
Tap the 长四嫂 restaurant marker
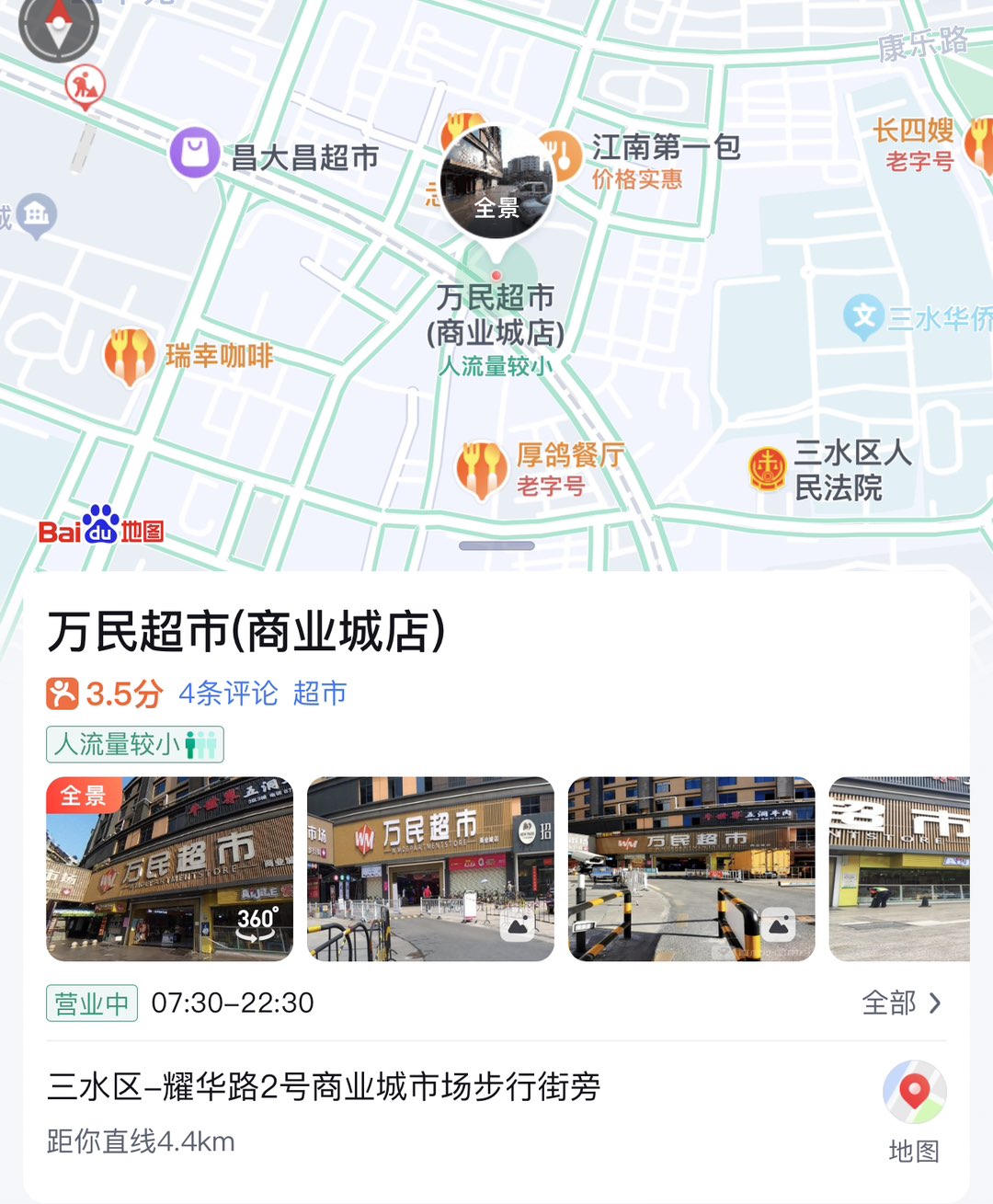click(978, 143)
